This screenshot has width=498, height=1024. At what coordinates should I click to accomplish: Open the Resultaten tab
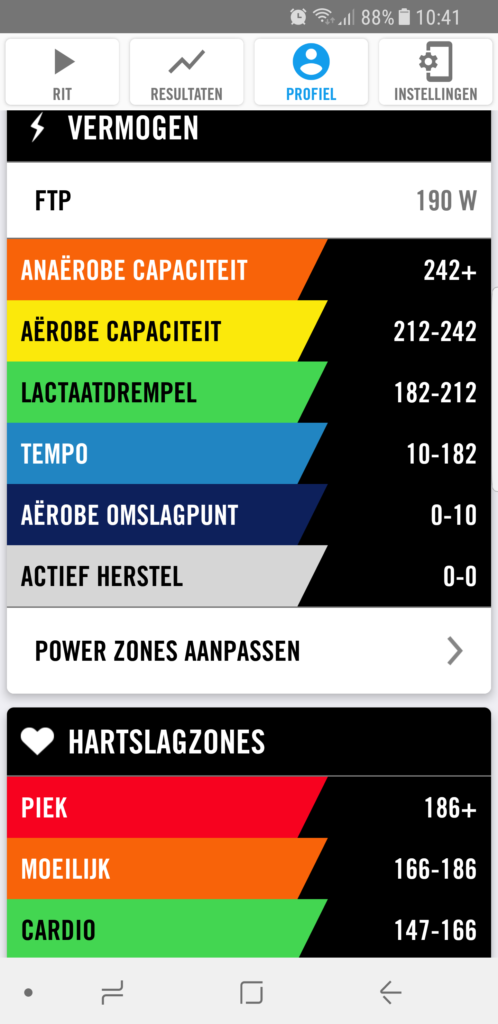coord(187,72)
